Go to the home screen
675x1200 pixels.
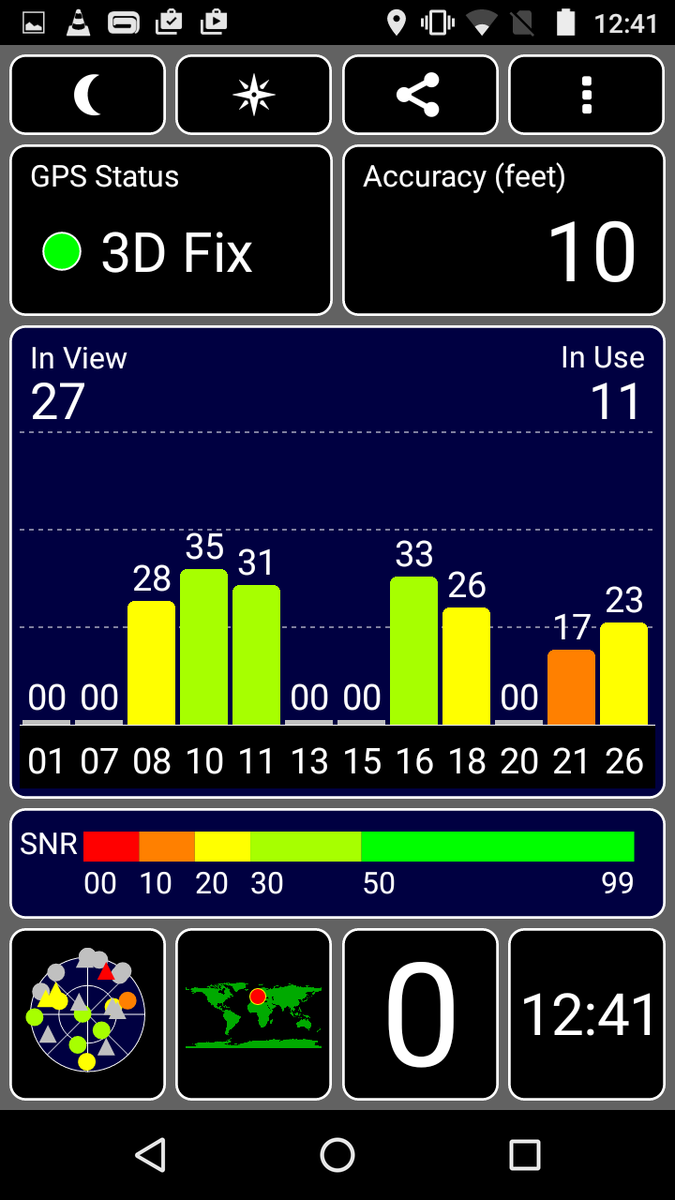click(337, 1155)
